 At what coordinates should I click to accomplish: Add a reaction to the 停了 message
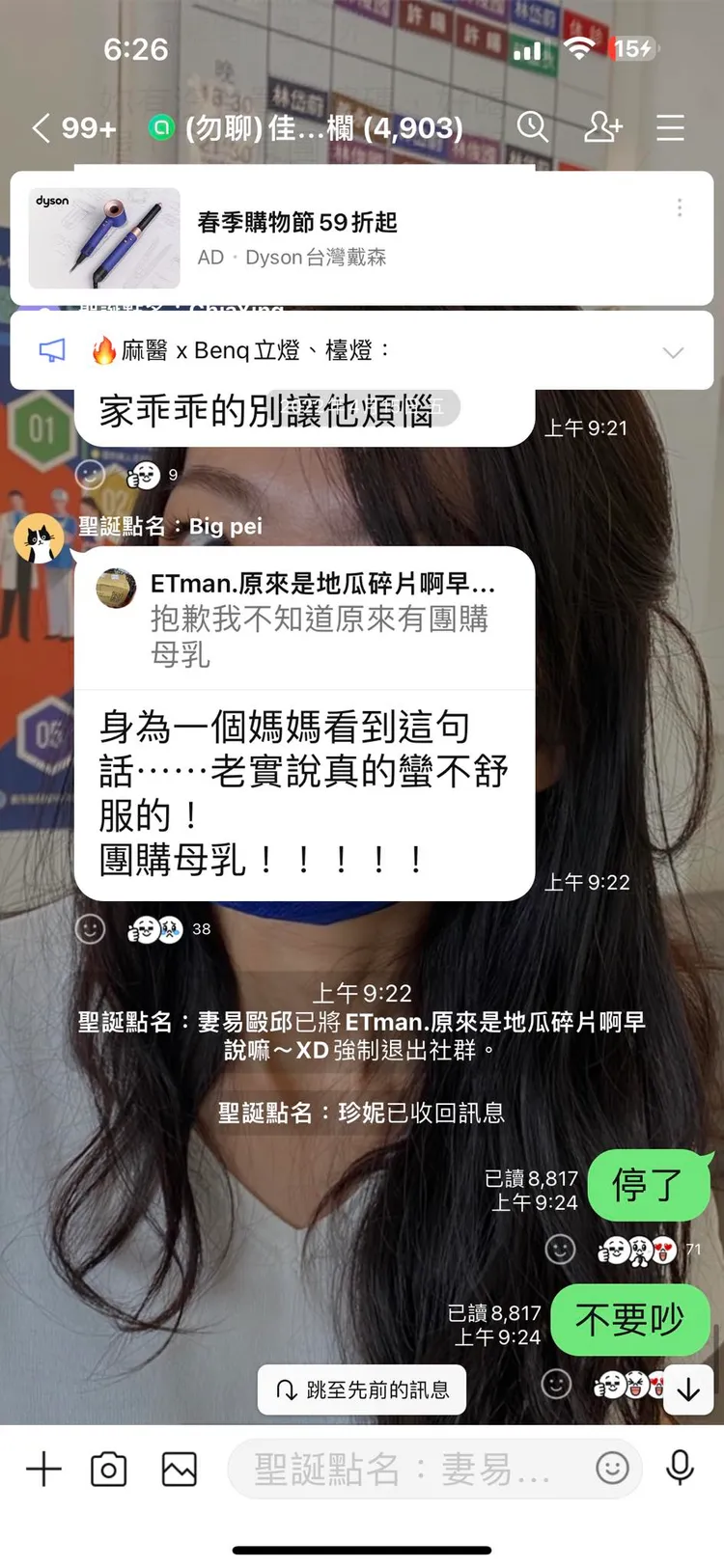pos(560,1249)
